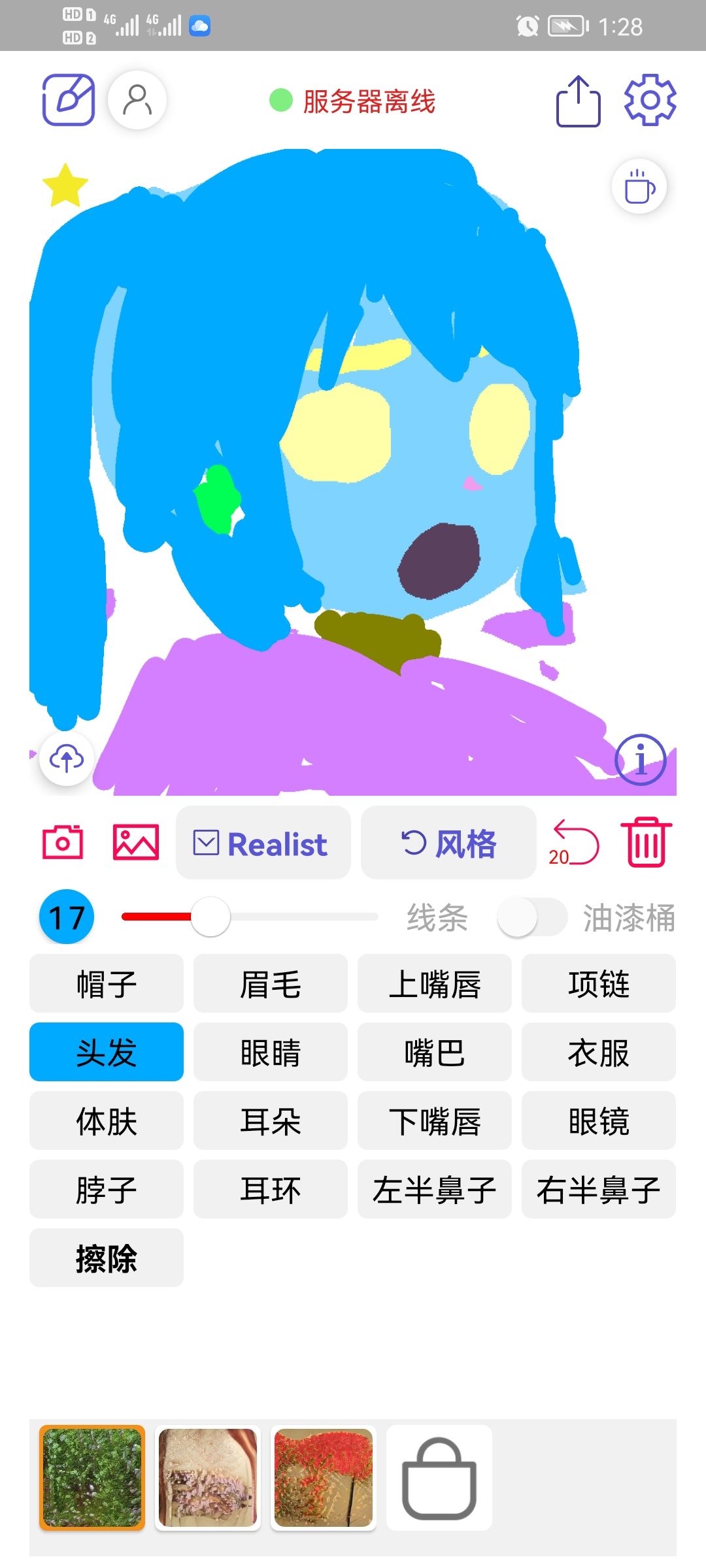
Task: Tap the cloud upload button
Action: [67, 759]
